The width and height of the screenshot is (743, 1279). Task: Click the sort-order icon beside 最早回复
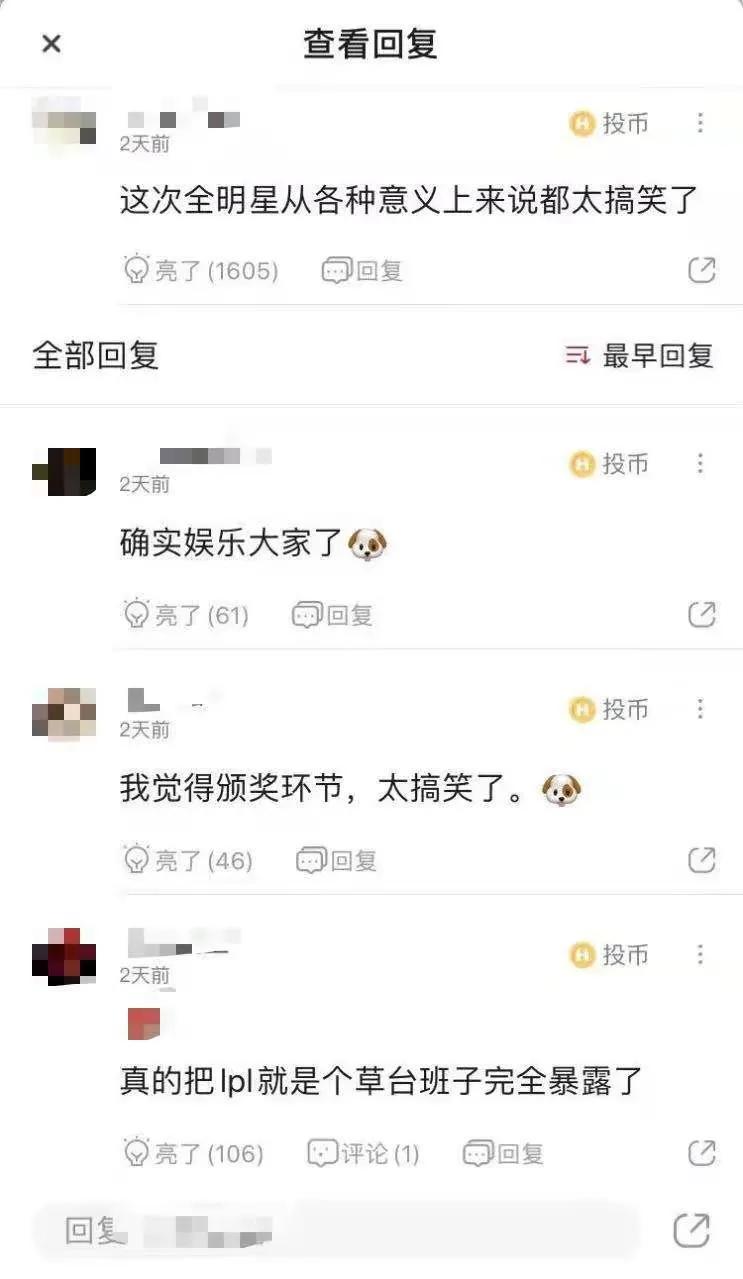[575, 356]
